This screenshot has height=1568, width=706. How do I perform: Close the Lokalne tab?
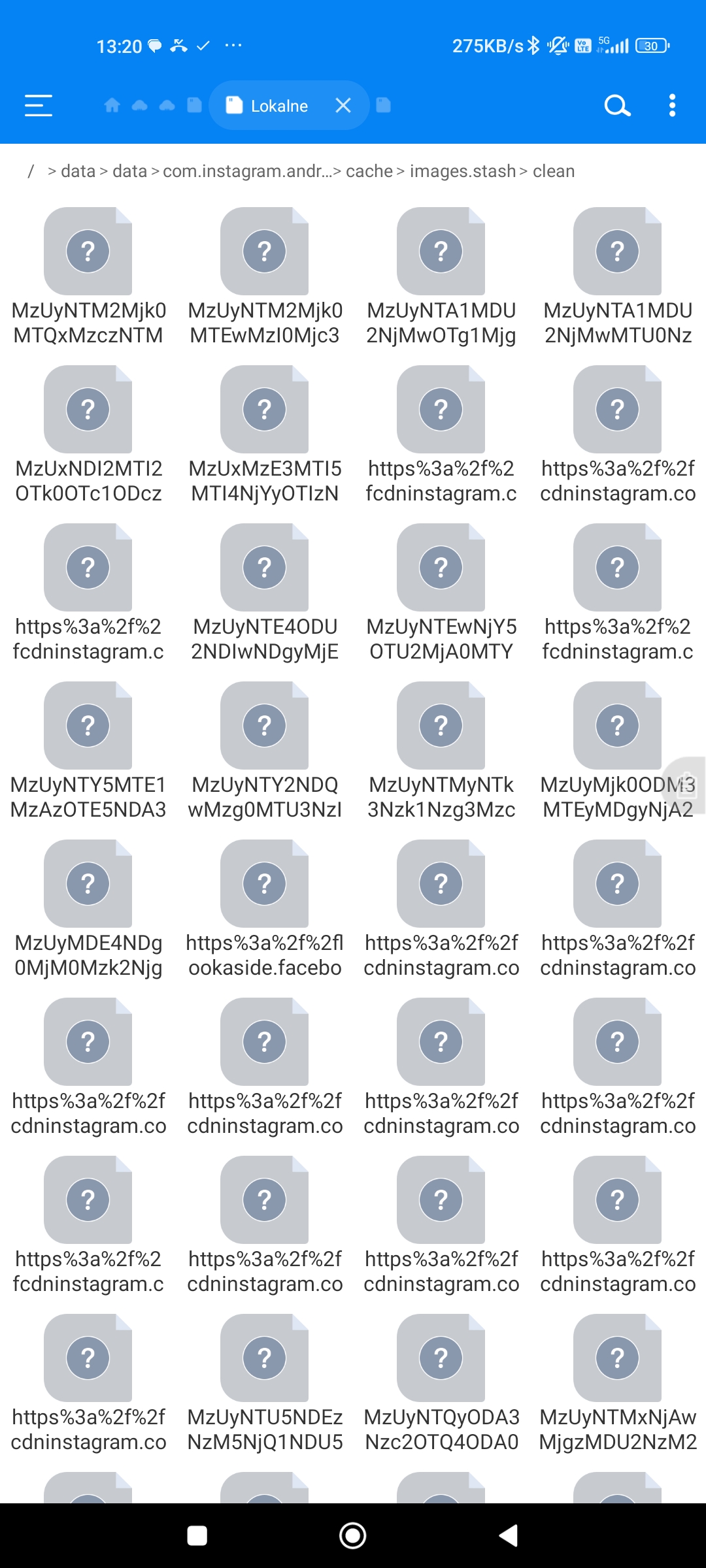point(343,105)
